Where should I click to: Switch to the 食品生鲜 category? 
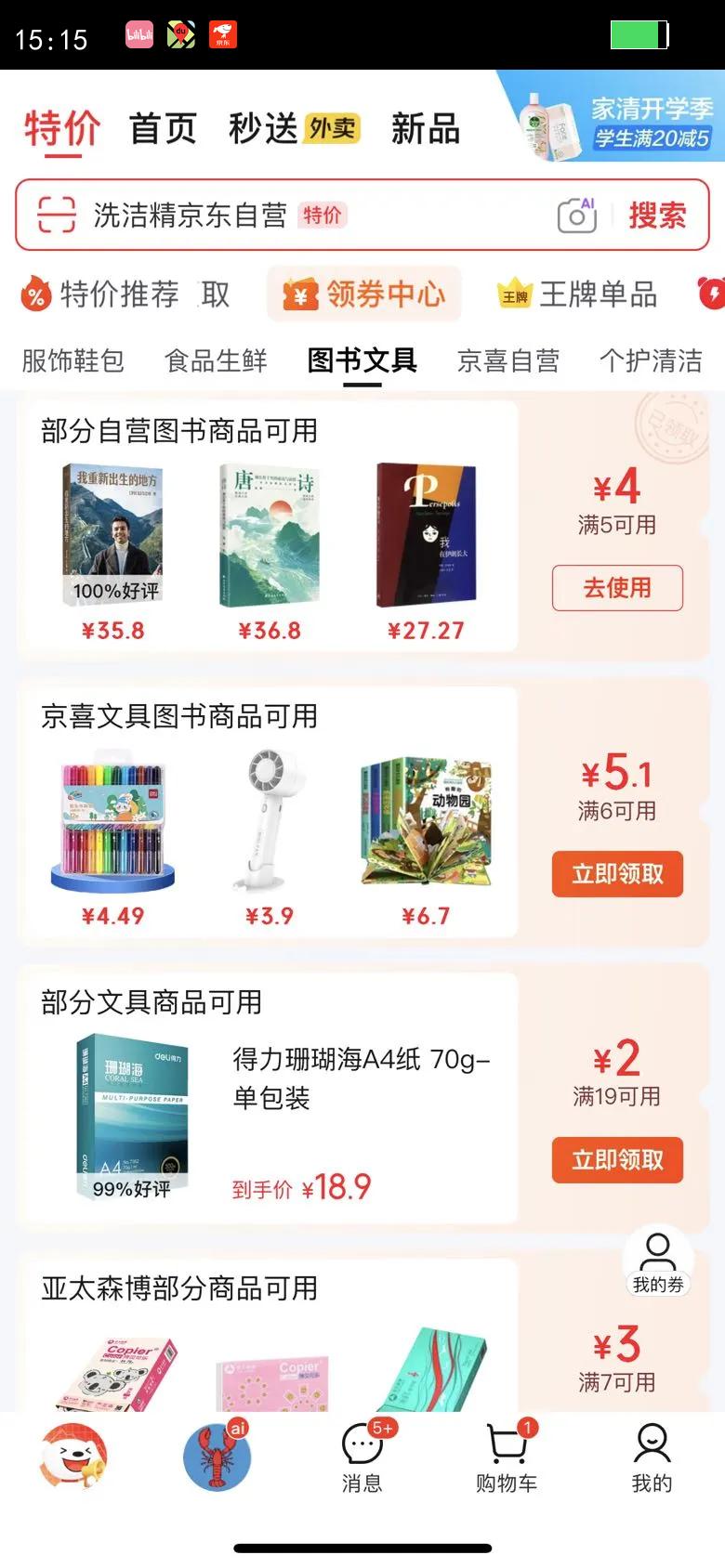(216, 360)
